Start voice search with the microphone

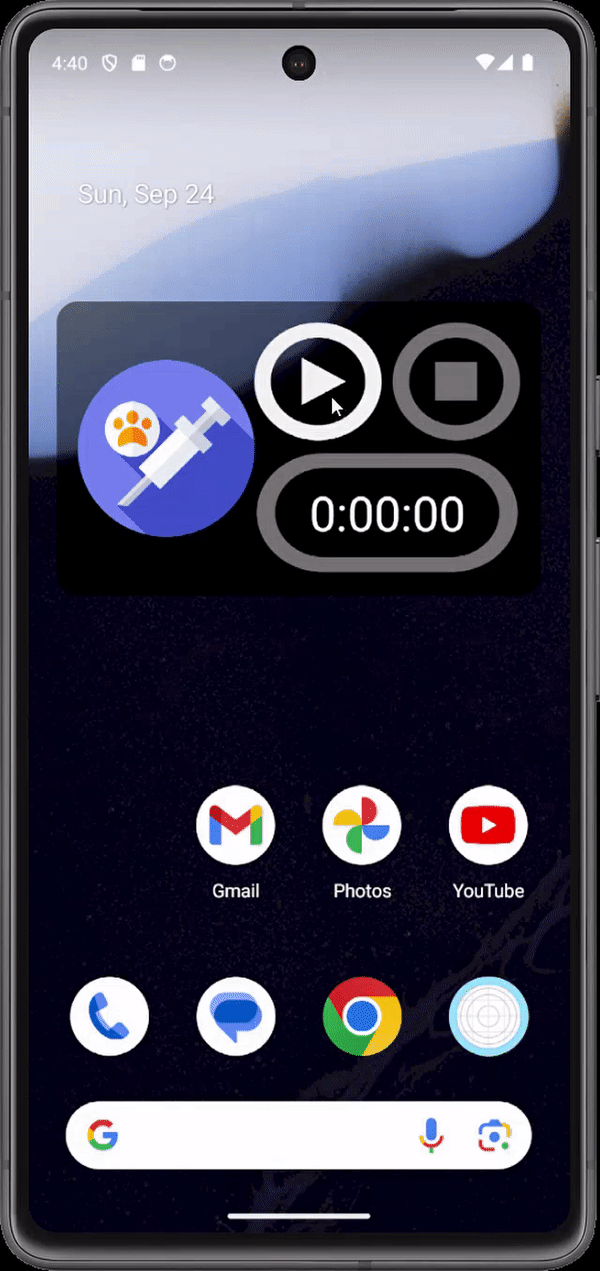tap(431, 1135)
